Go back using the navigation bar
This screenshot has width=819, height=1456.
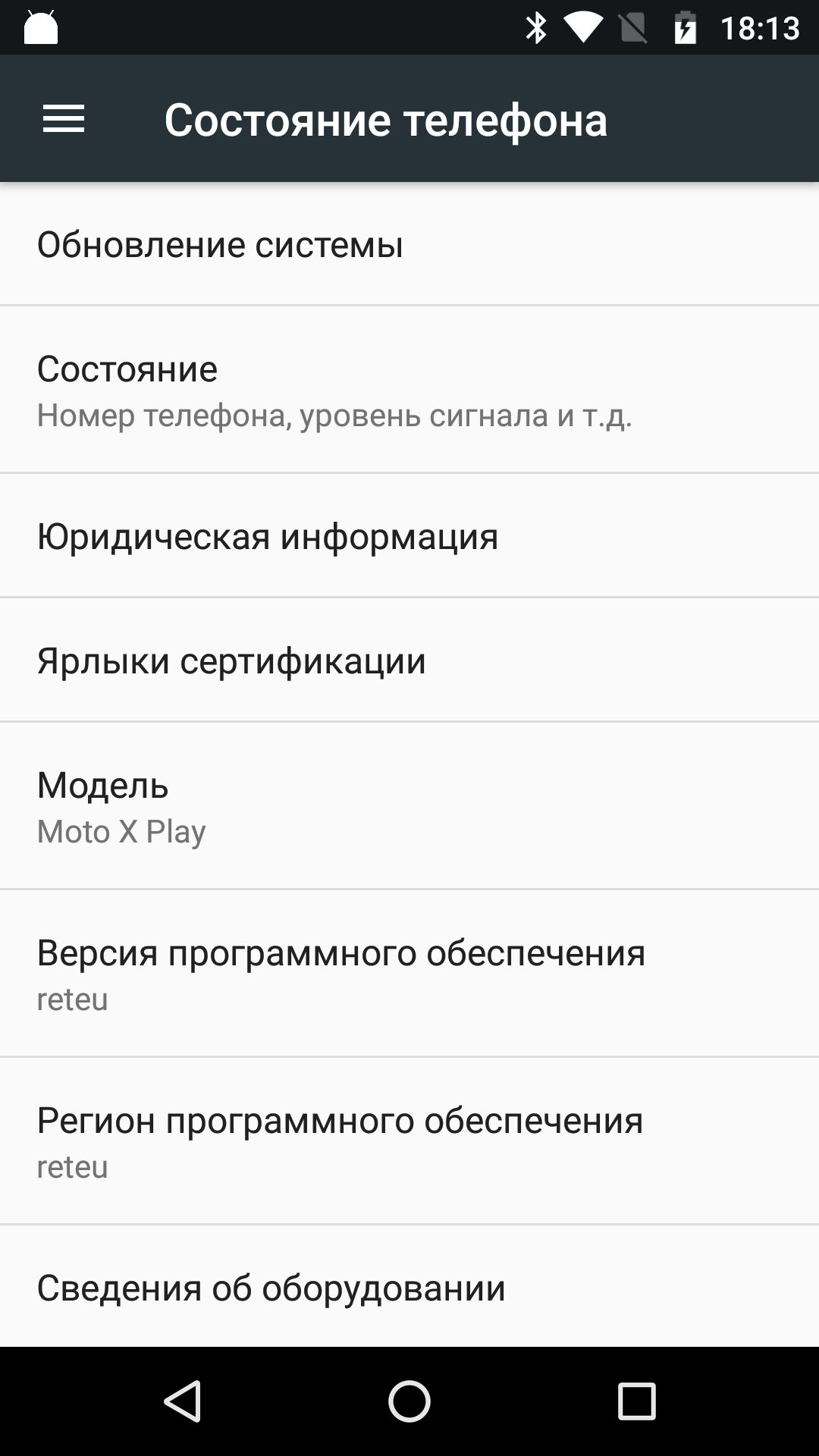click(x=182, y=1401)
